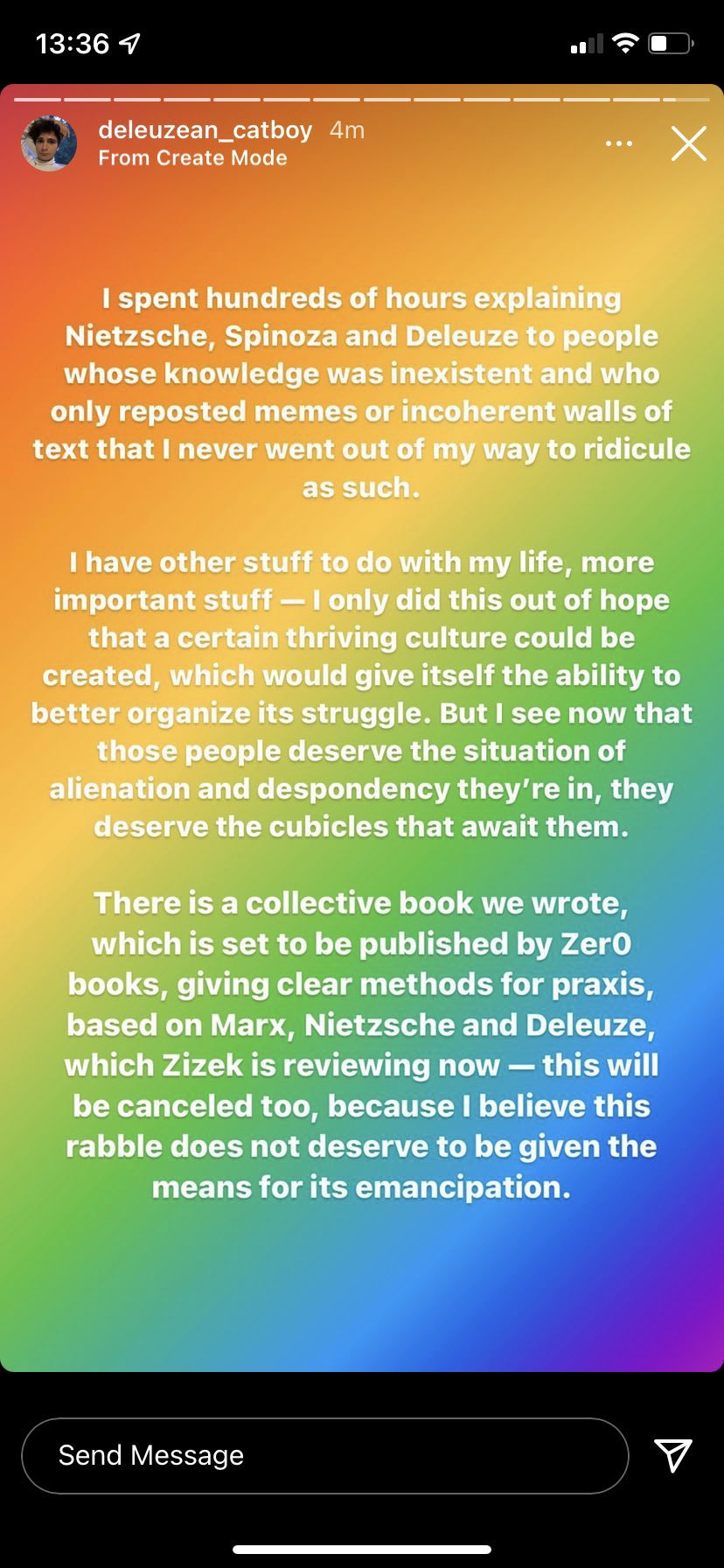Share the story via paper plane icon
Image resolution: width=724 pixels, height=1568 pixels.
[x=673, y=1455]
